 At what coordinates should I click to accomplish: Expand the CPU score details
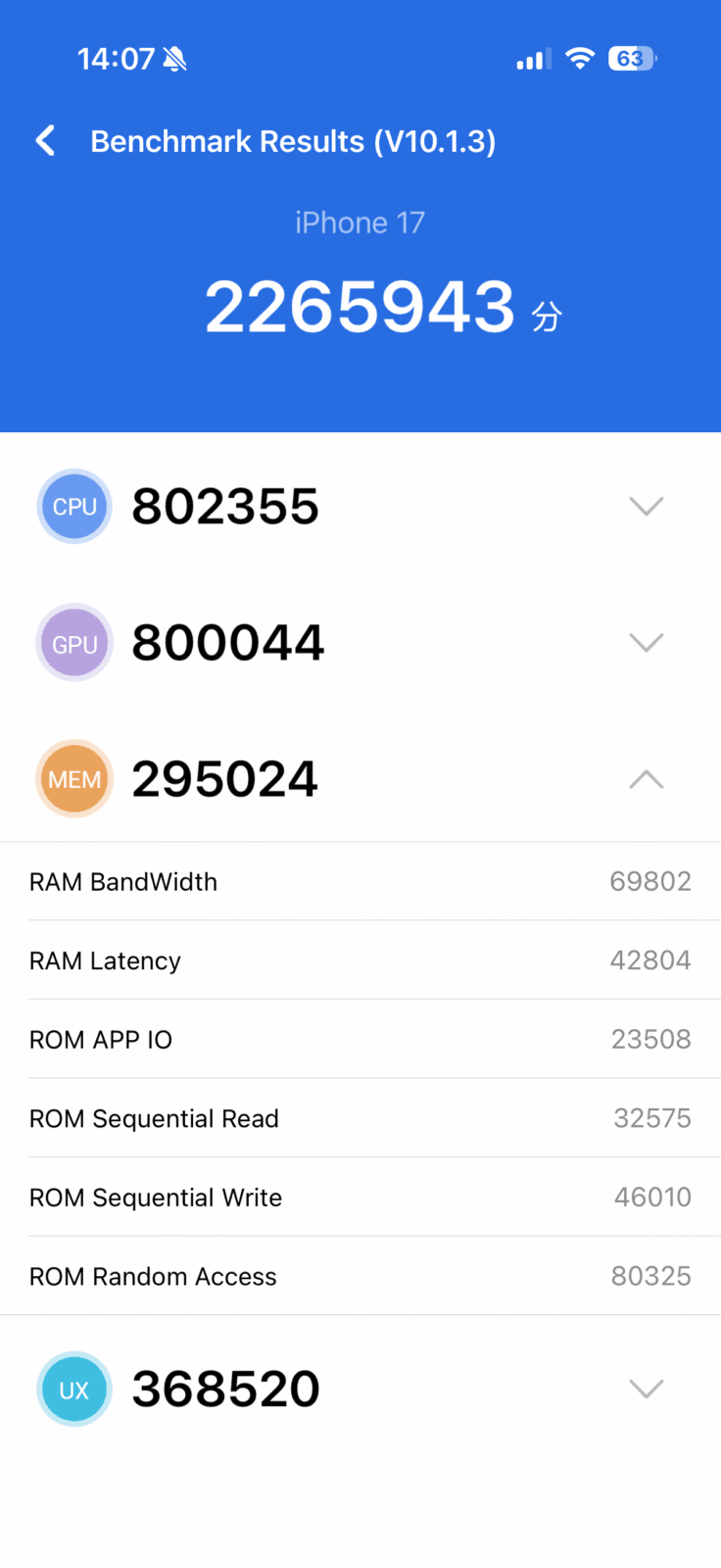pos(646,506)
